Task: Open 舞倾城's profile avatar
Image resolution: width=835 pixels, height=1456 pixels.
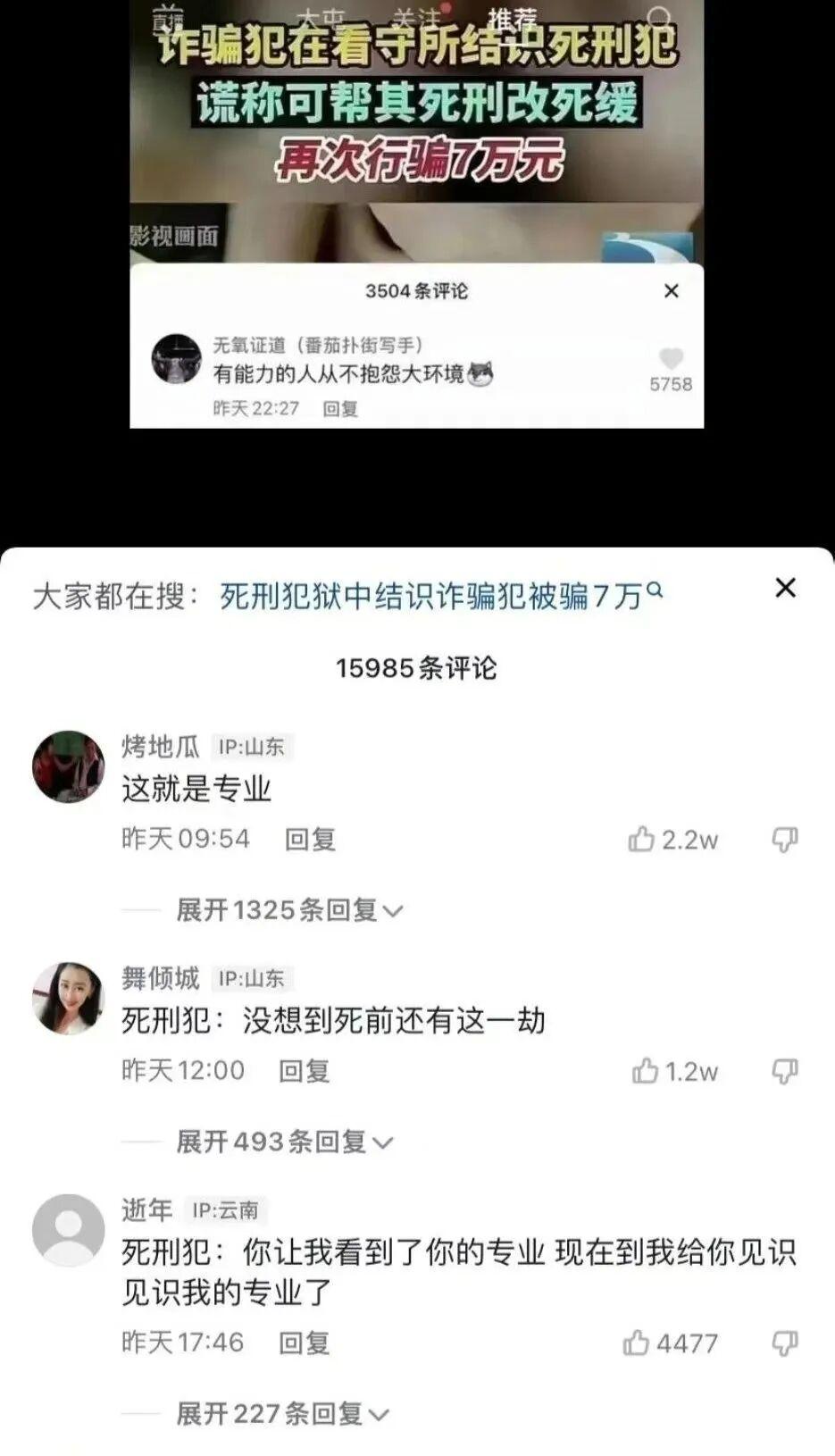Action: point(69,998)
